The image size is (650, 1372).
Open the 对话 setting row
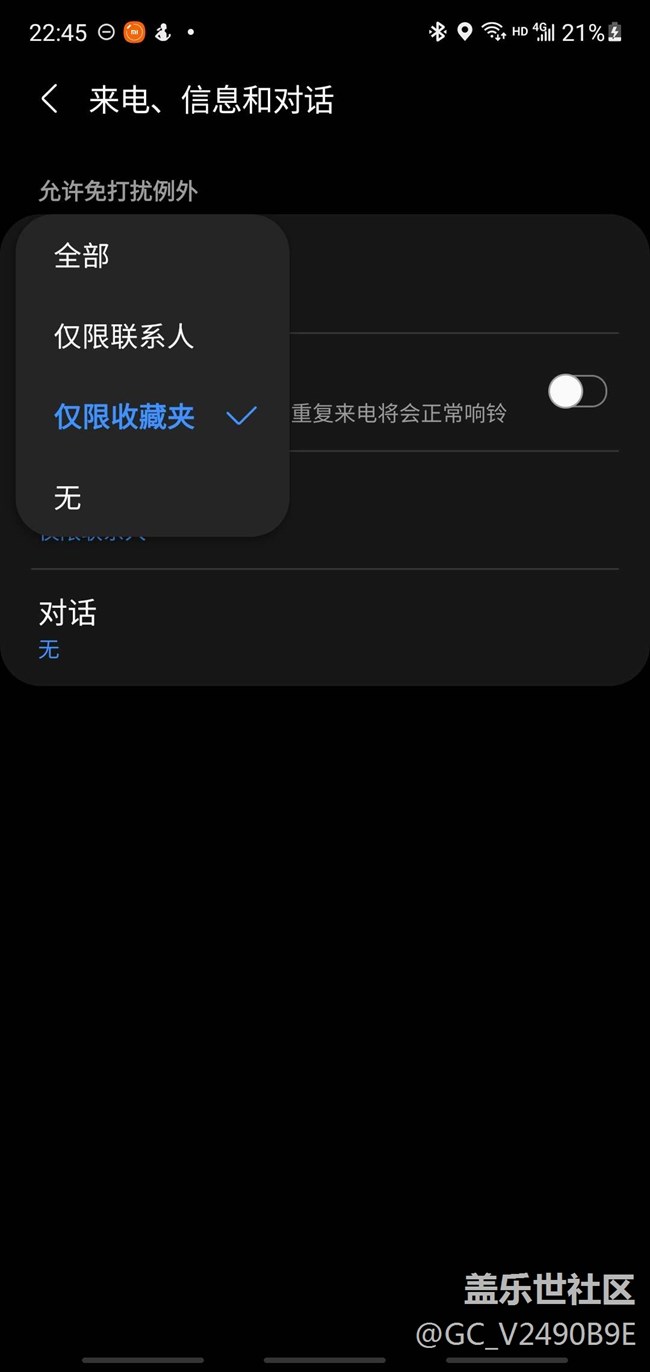click(x=325, y=628)
